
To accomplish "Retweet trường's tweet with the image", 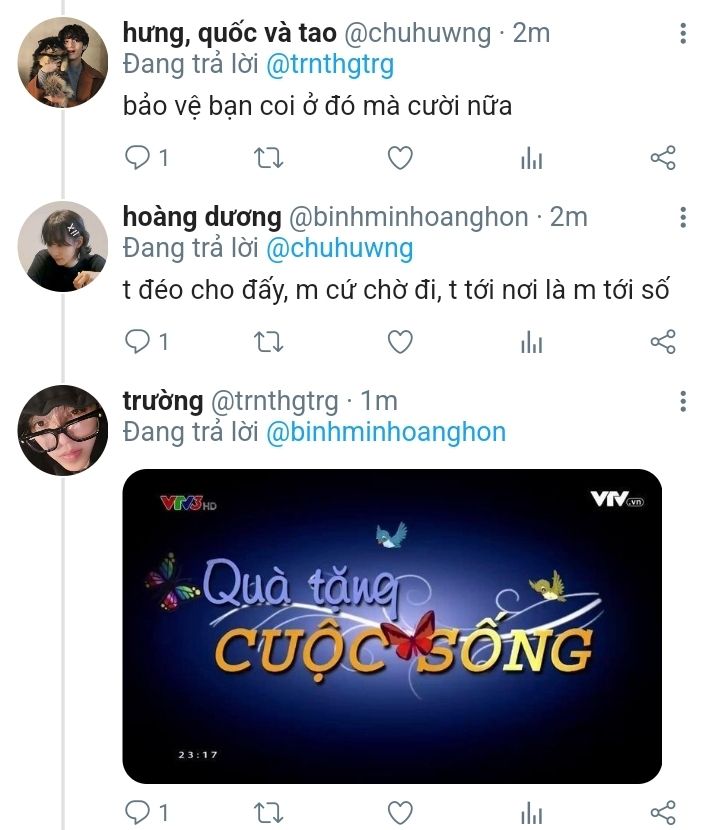I will 268,811.
